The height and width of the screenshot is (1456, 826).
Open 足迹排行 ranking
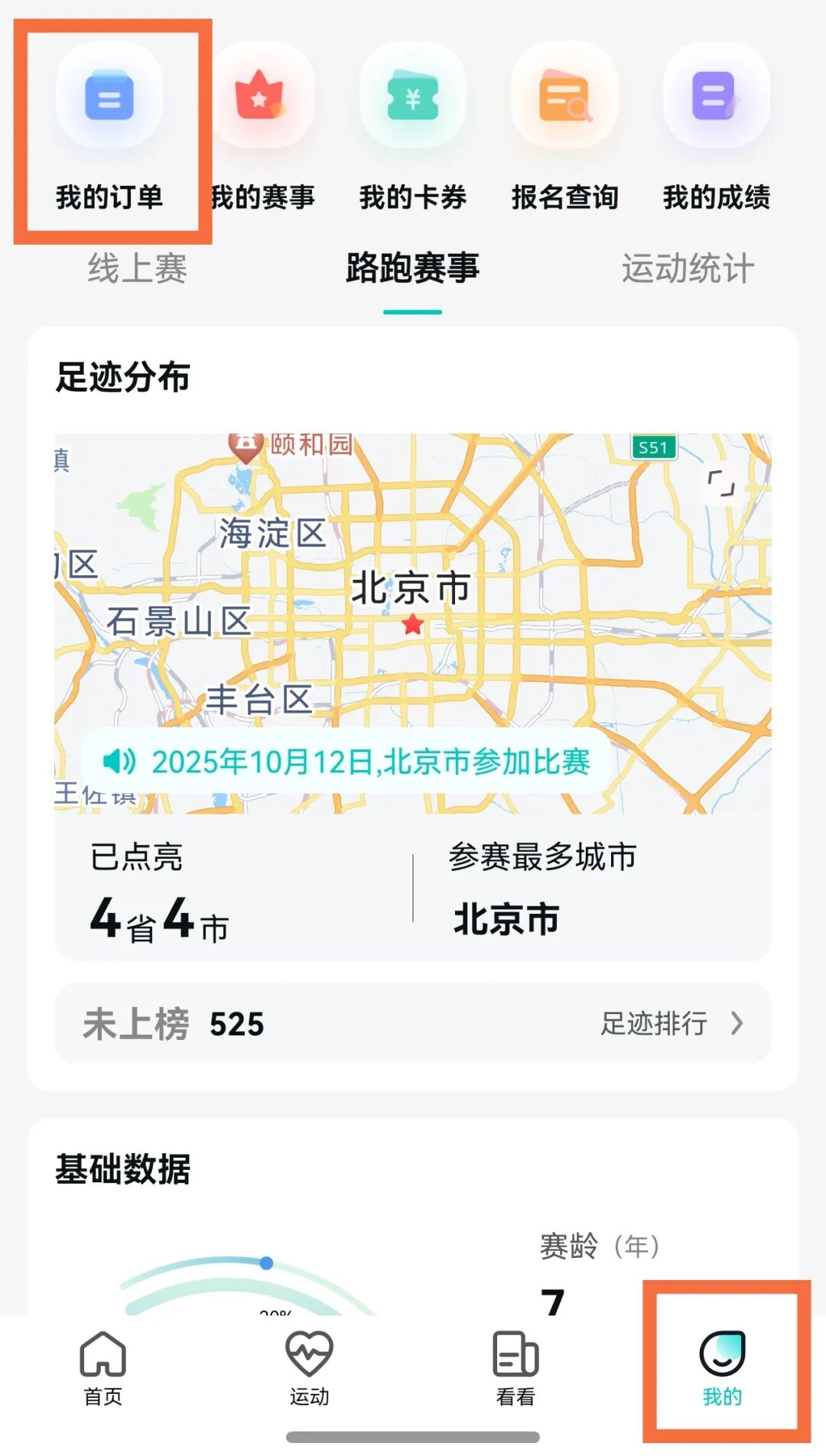pyautogui.click(x=672, y=1023)
